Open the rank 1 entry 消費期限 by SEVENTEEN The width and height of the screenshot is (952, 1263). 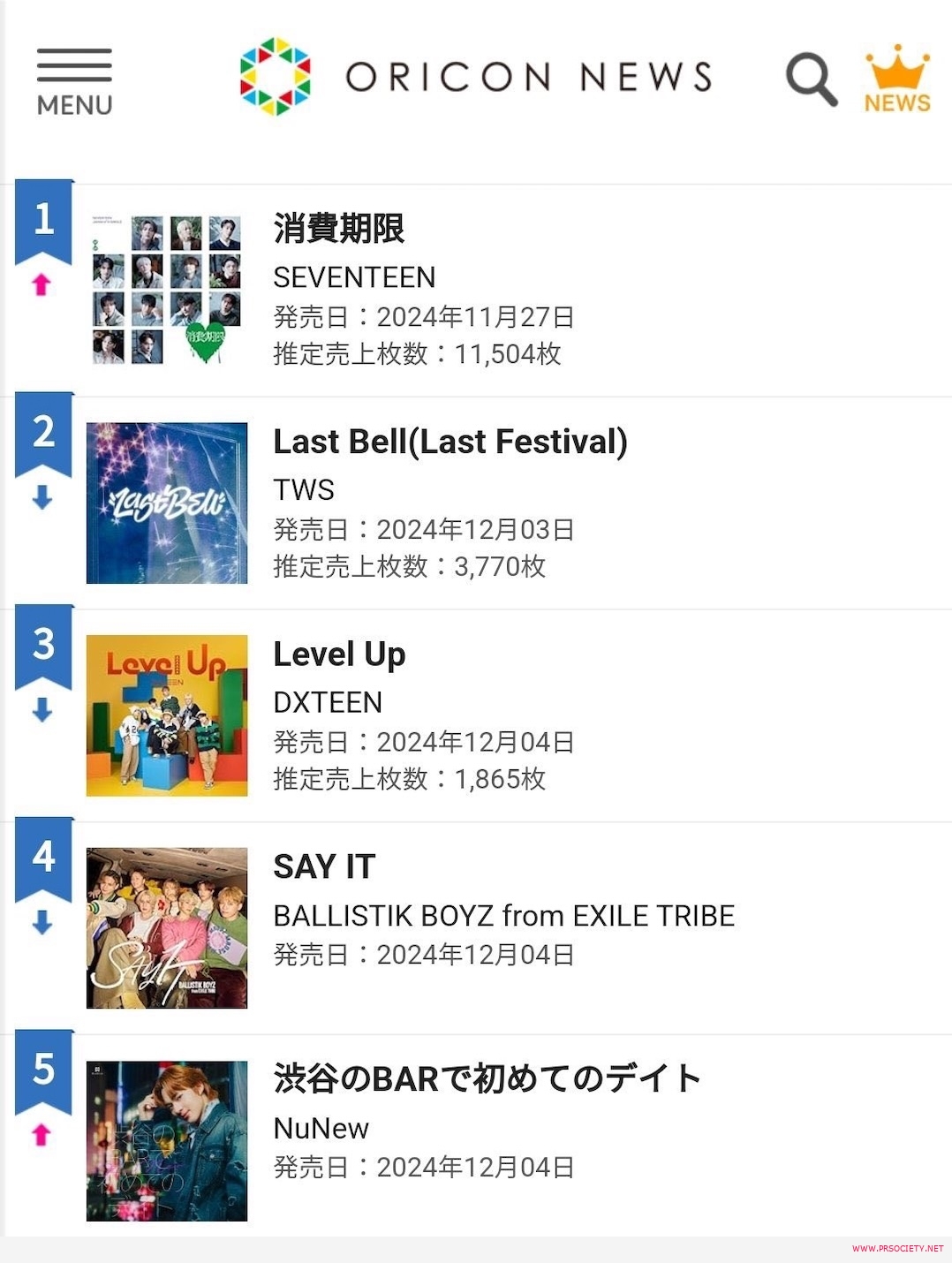338,229
